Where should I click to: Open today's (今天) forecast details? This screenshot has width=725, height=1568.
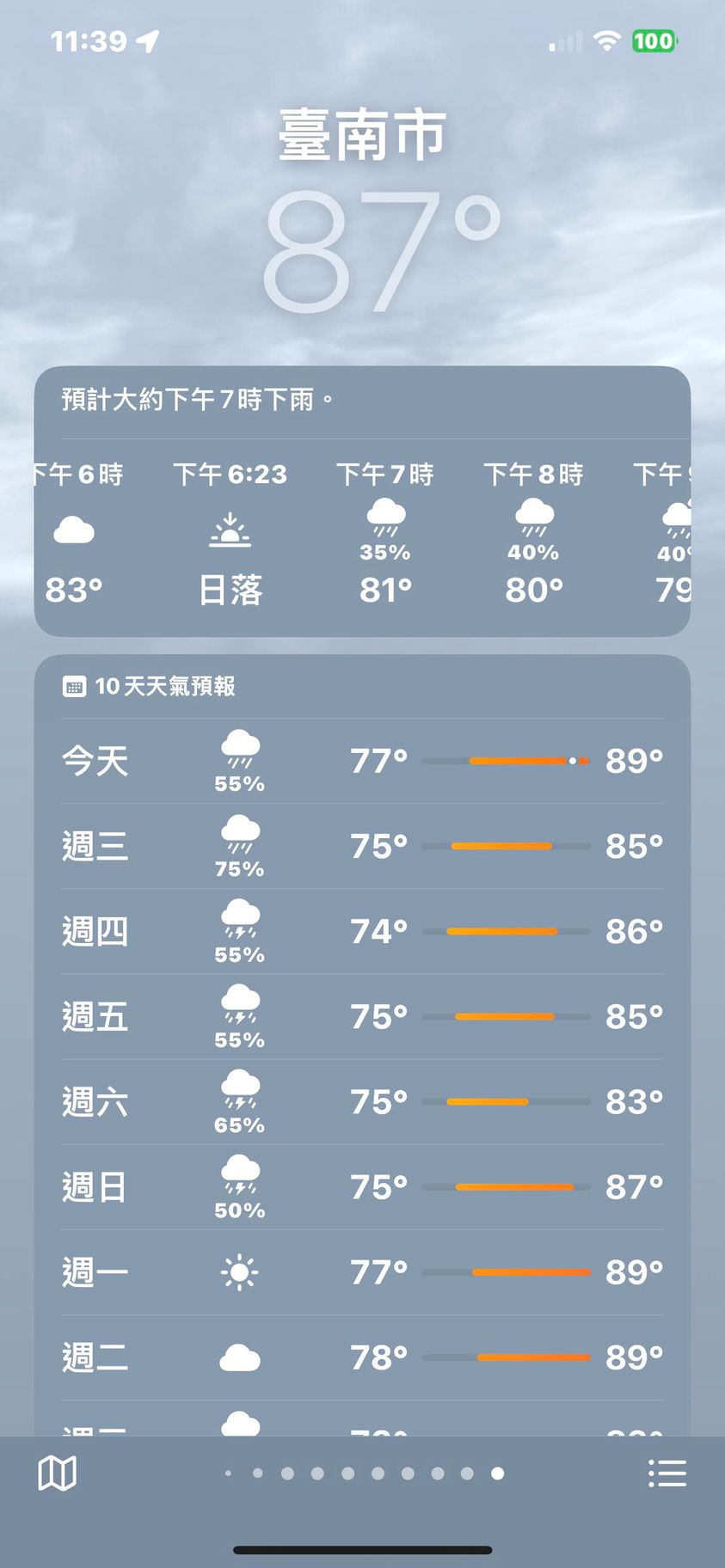click(x=362, y=761)
